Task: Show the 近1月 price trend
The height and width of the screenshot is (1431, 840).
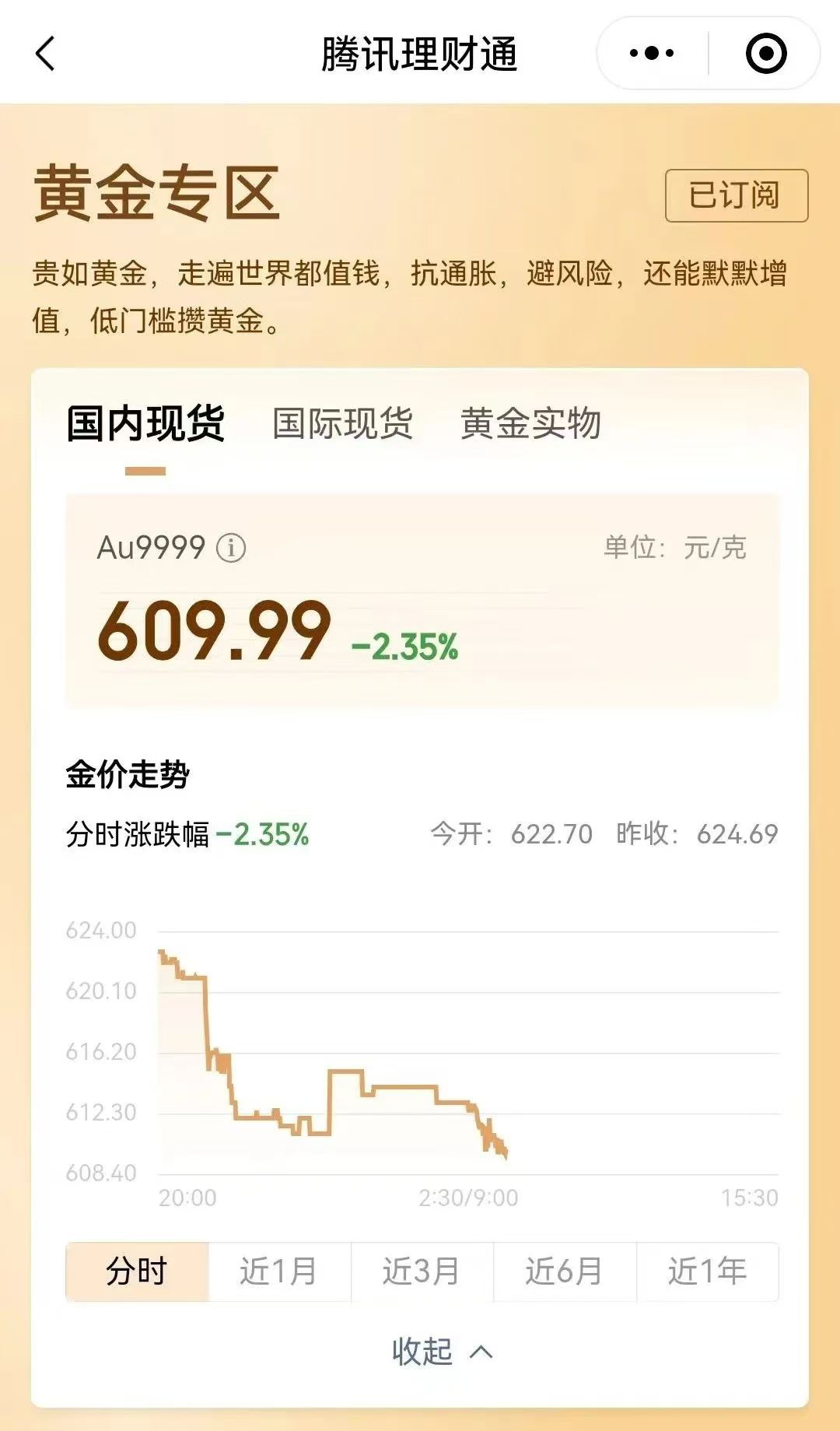Action: click(279, 1271)
